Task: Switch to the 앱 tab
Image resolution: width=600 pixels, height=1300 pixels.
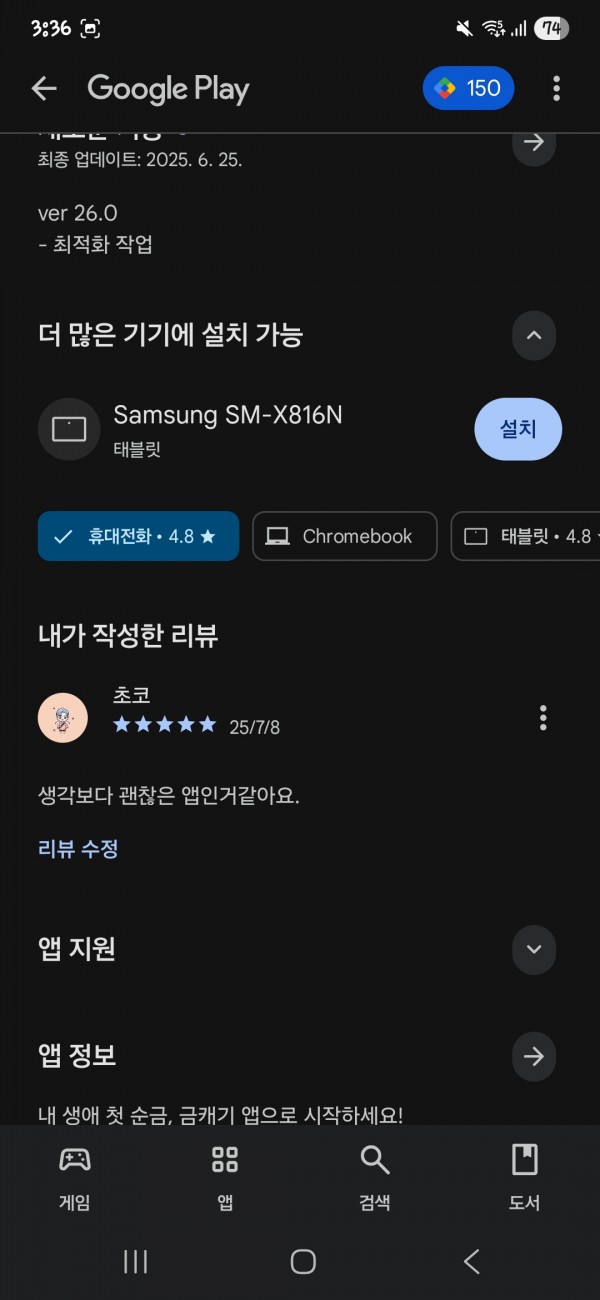Action: pos(225,1177)
